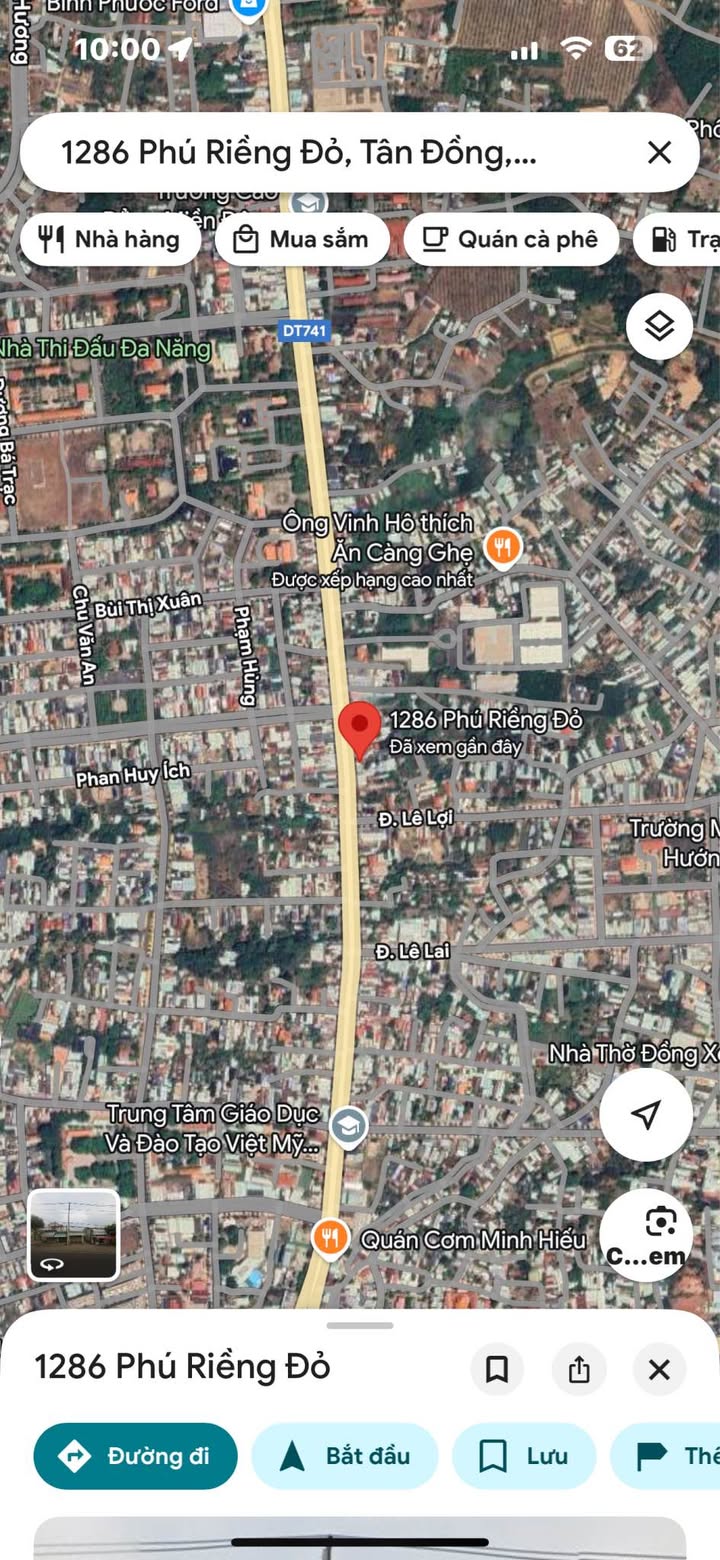Open Ông Vinh Hô thích Ăn Càng Ghẹ restaurant
Screen dimensions: 720x1560
[x=501, y=547]
